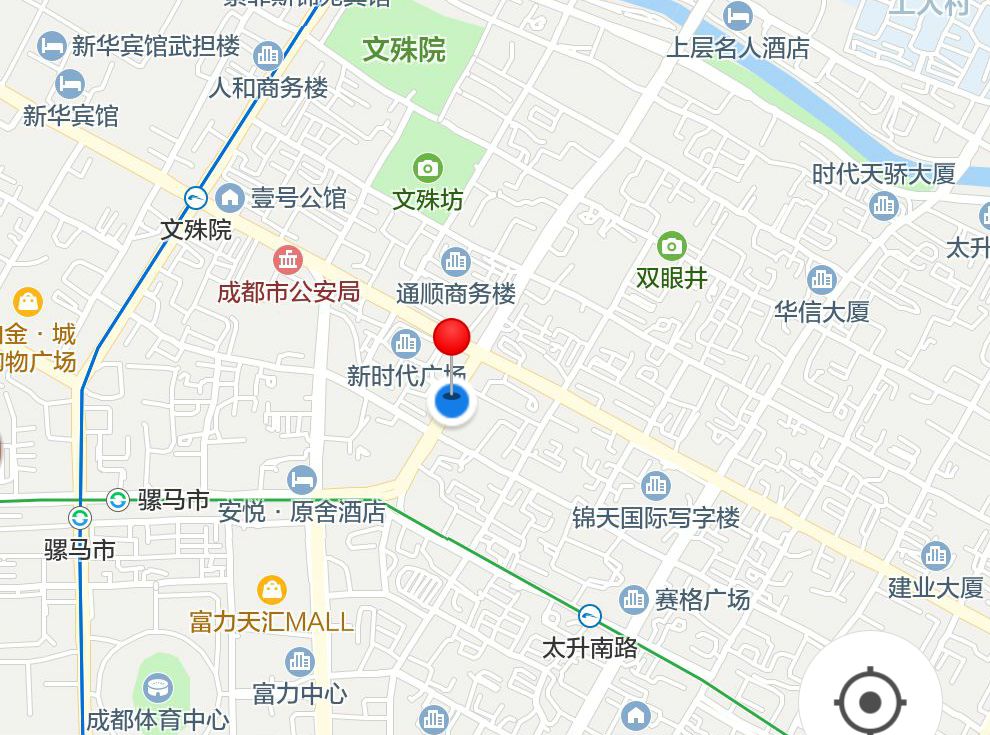
Task: Tap the 成都市公安局 map marker
Action: (289, 260)
